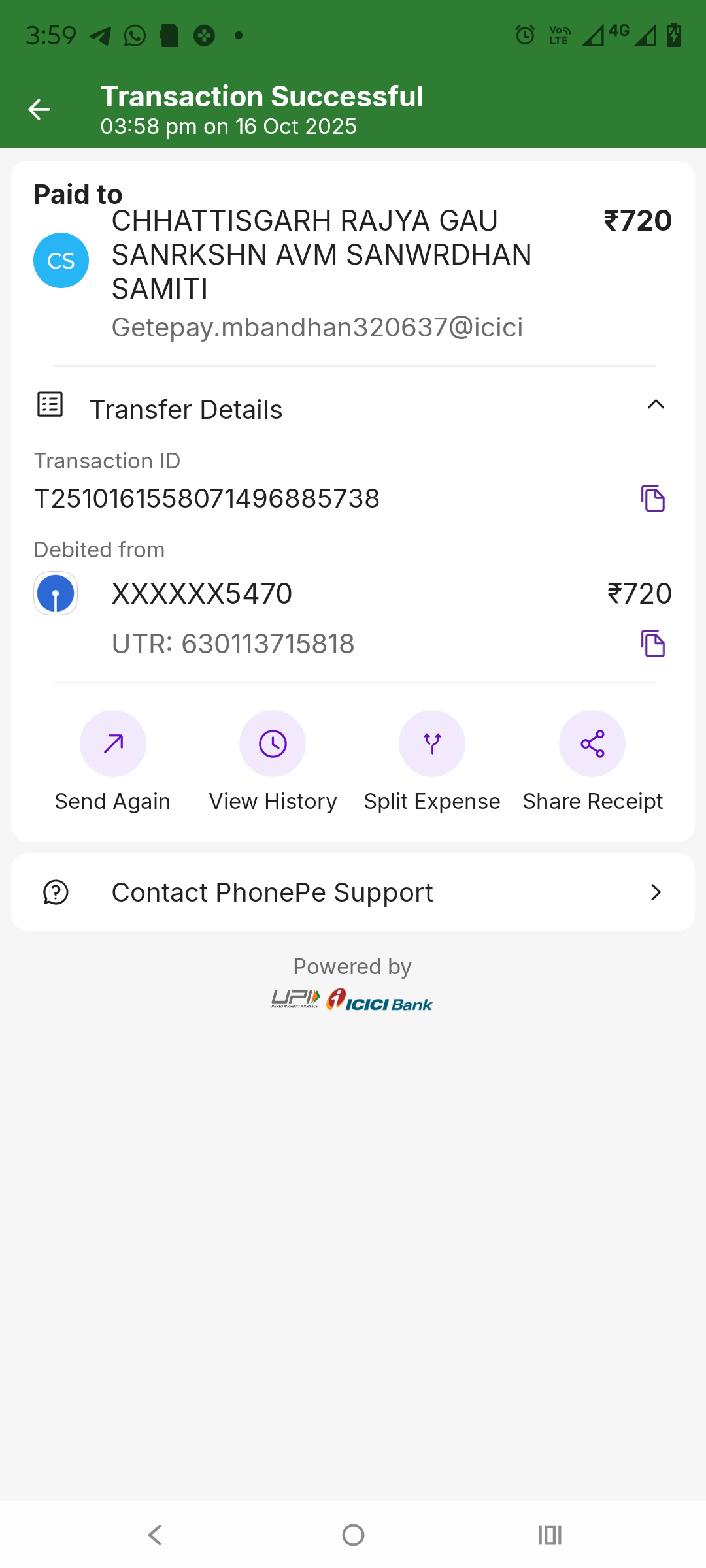Copy the UTR number
Image resolution: width=706 pixels, height=1568 pixels.
coord(652,644)
